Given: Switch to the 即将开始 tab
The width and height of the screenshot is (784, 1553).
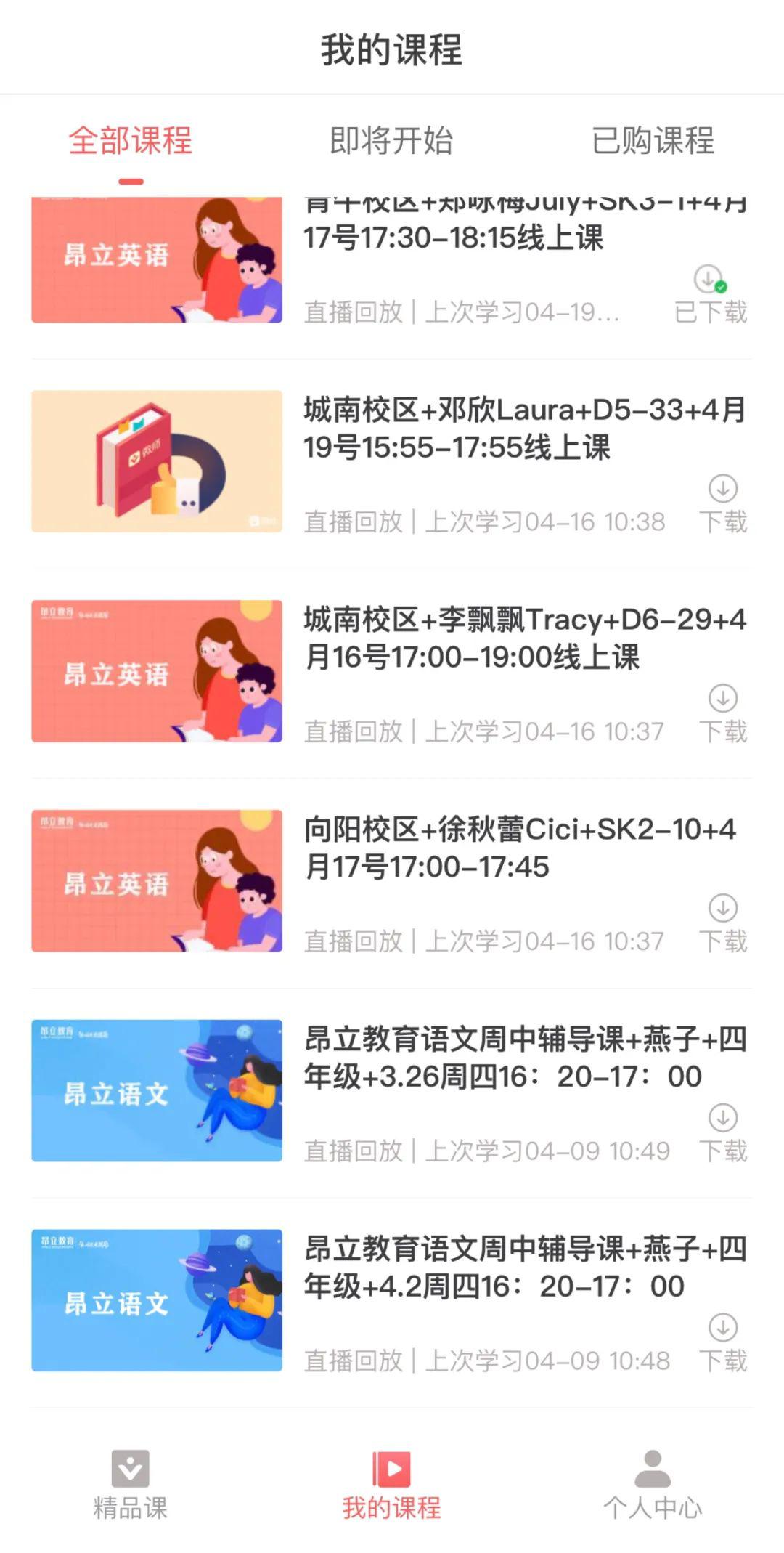Looking at the screenshot, I should coord(391,141).
